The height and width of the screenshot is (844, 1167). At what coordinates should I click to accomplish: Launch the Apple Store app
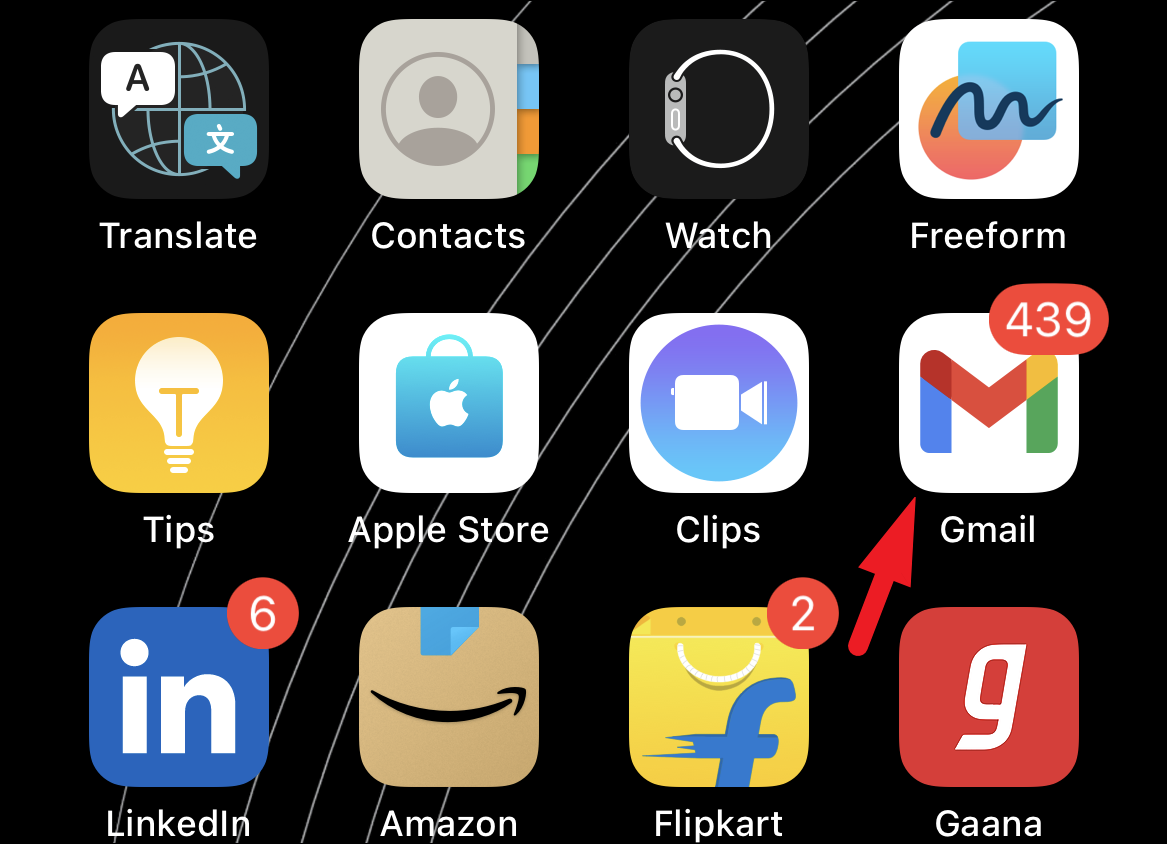click(449, 403)
